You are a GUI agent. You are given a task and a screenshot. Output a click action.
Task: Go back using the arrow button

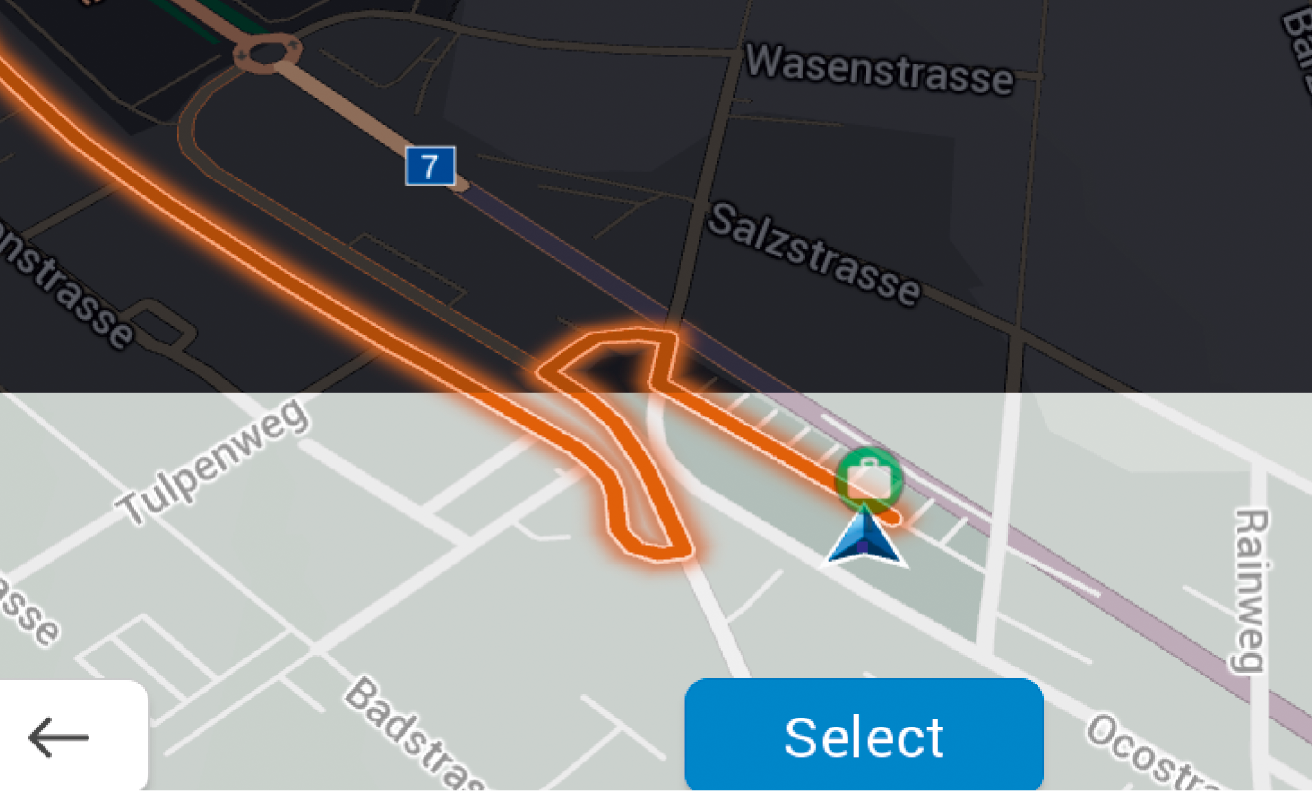(x=60, y=739)
